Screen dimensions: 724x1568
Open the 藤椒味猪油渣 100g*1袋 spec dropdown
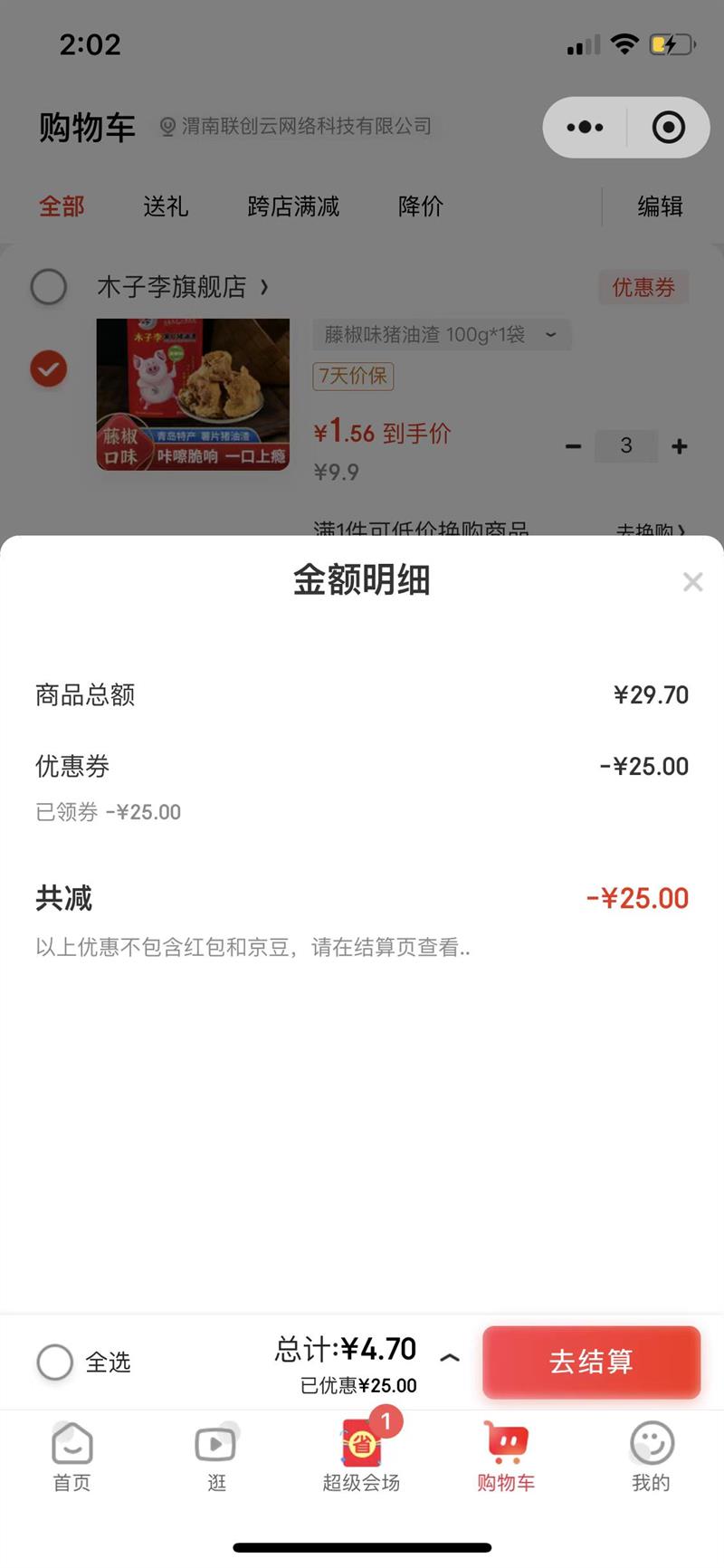click(441, 335)
